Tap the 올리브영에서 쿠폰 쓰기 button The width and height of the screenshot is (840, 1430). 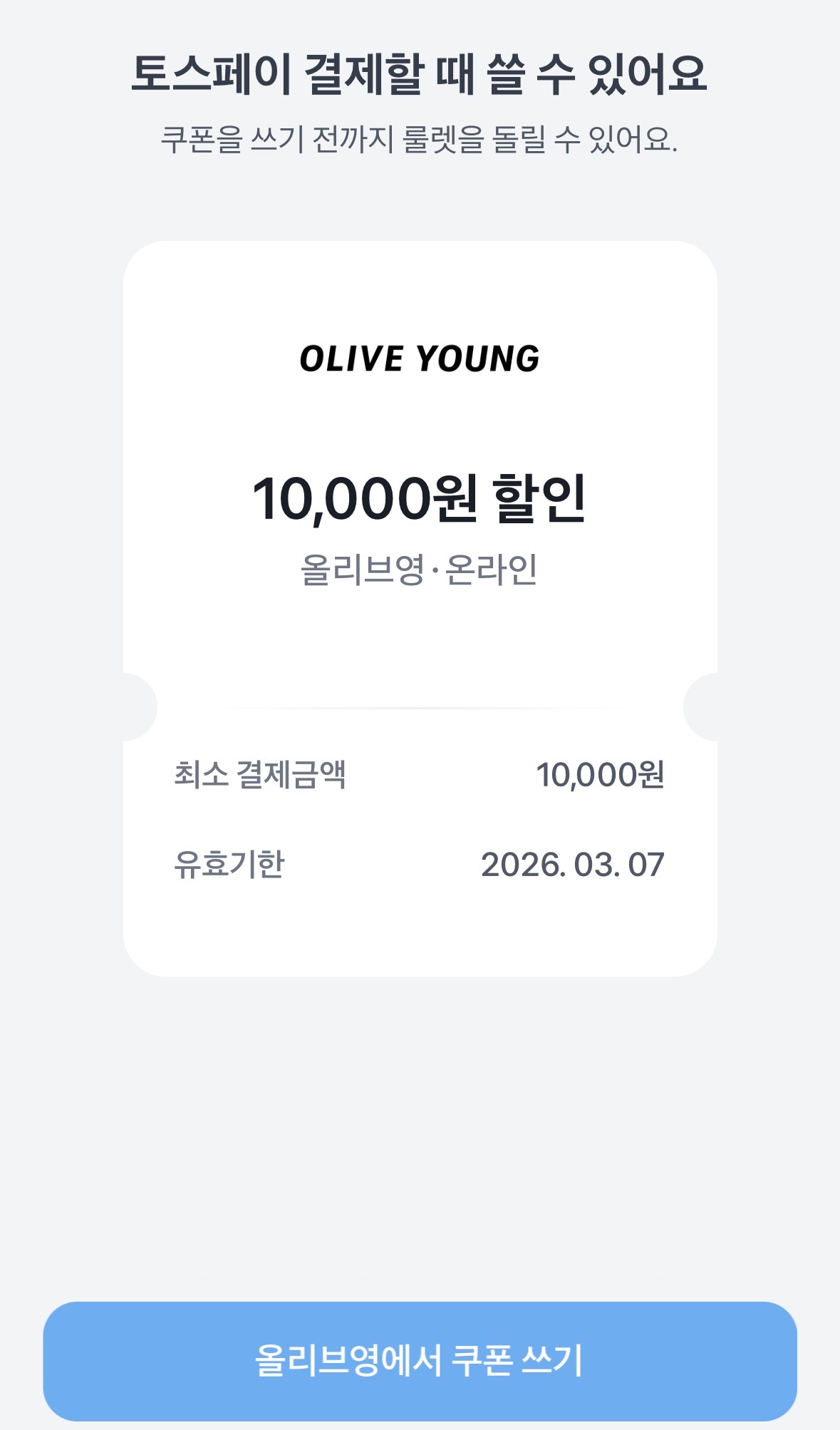click(x=420, y=1360)
